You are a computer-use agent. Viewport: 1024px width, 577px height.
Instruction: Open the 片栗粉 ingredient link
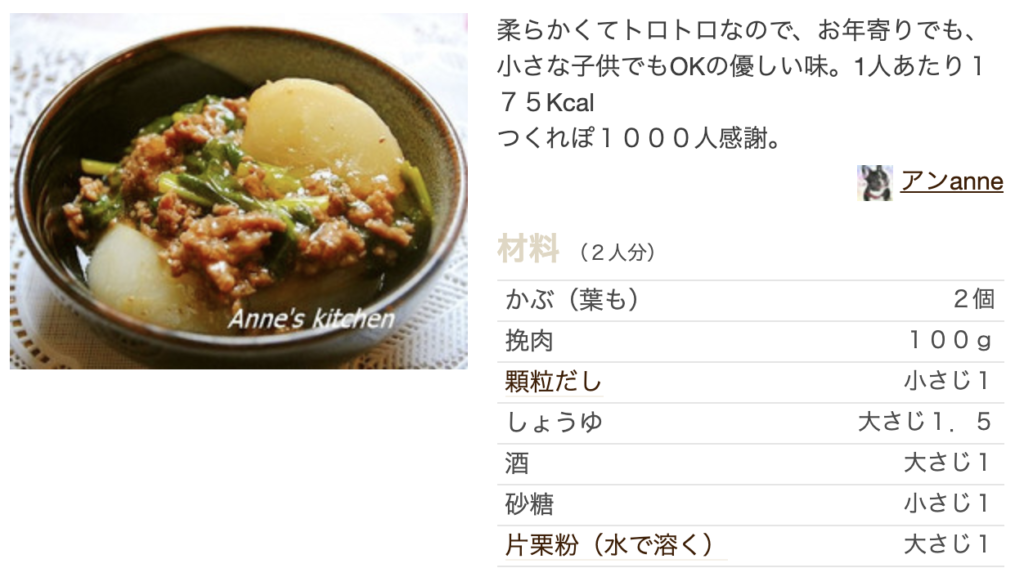tap(610, 545)
